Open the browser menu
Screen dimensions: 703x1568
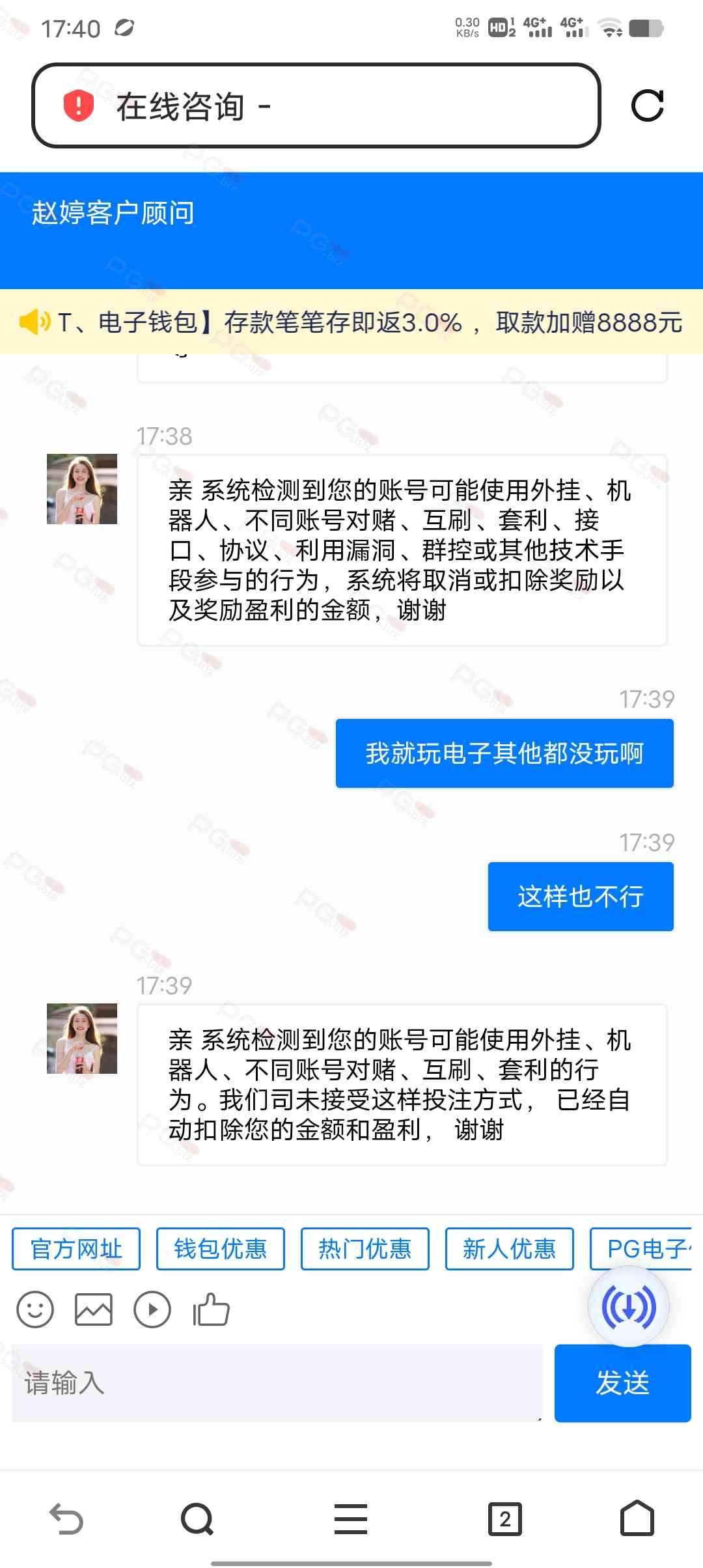click(351, 1519)
